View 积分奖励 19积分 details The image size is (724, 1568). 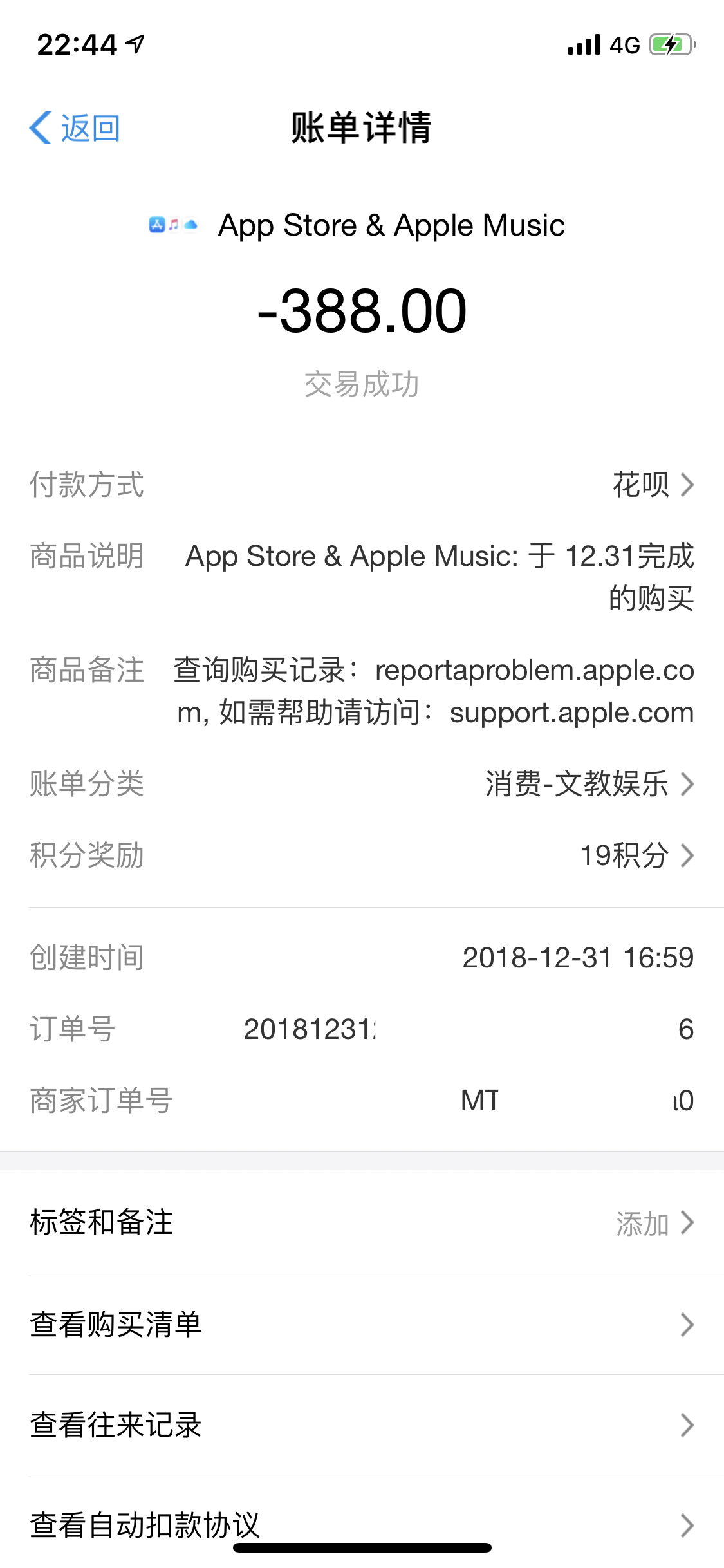636,855
